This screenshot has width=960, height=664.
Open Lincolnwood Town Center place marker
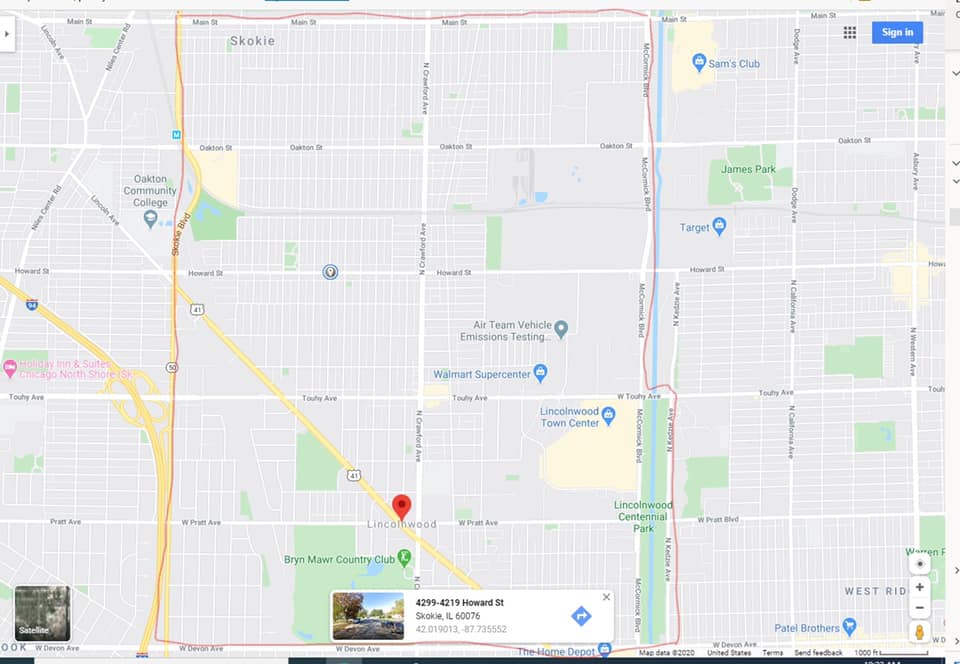(608, 413)
